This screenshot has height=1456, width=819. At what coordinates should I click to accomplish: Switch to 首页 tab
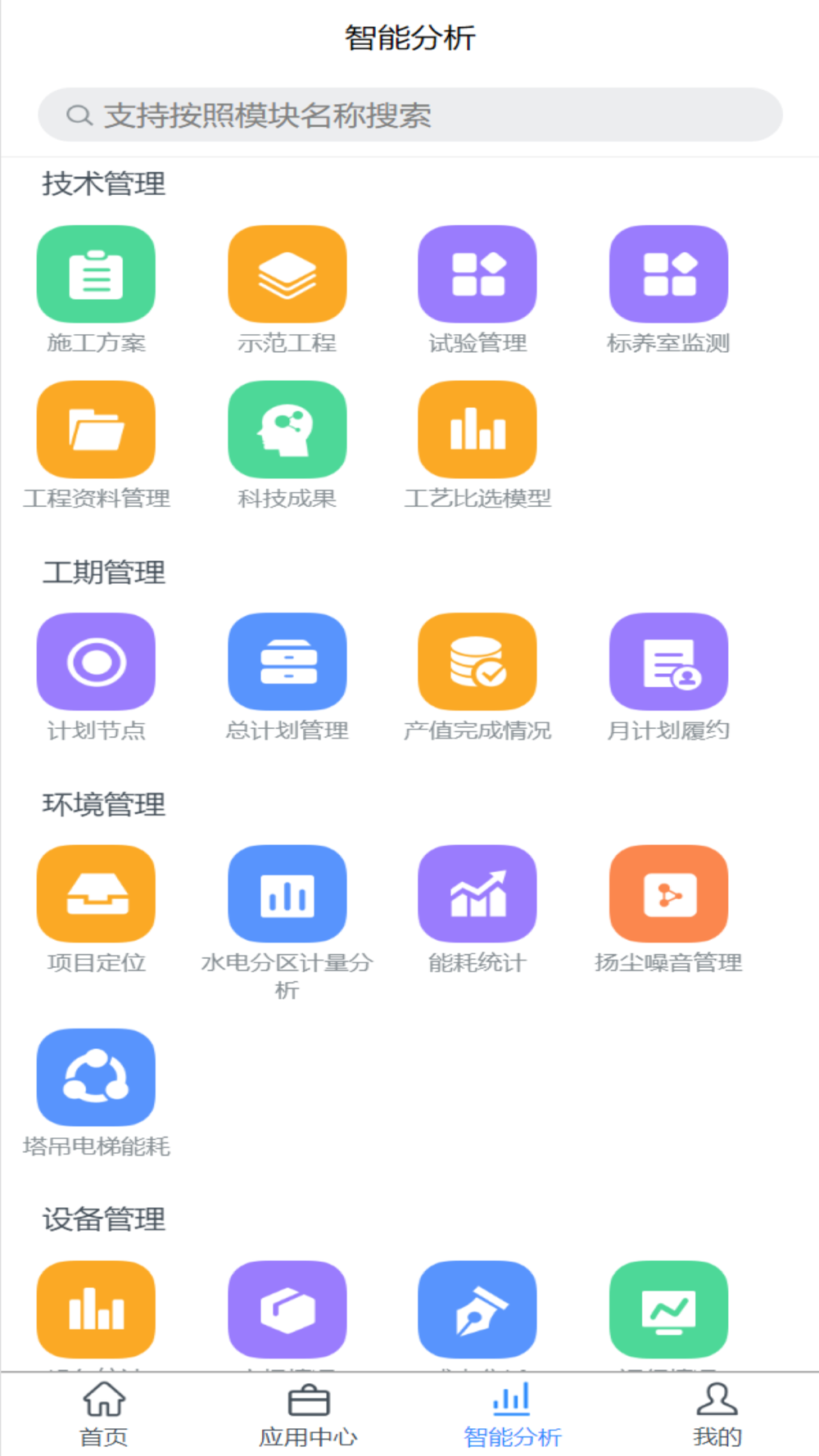(103, 1414)
